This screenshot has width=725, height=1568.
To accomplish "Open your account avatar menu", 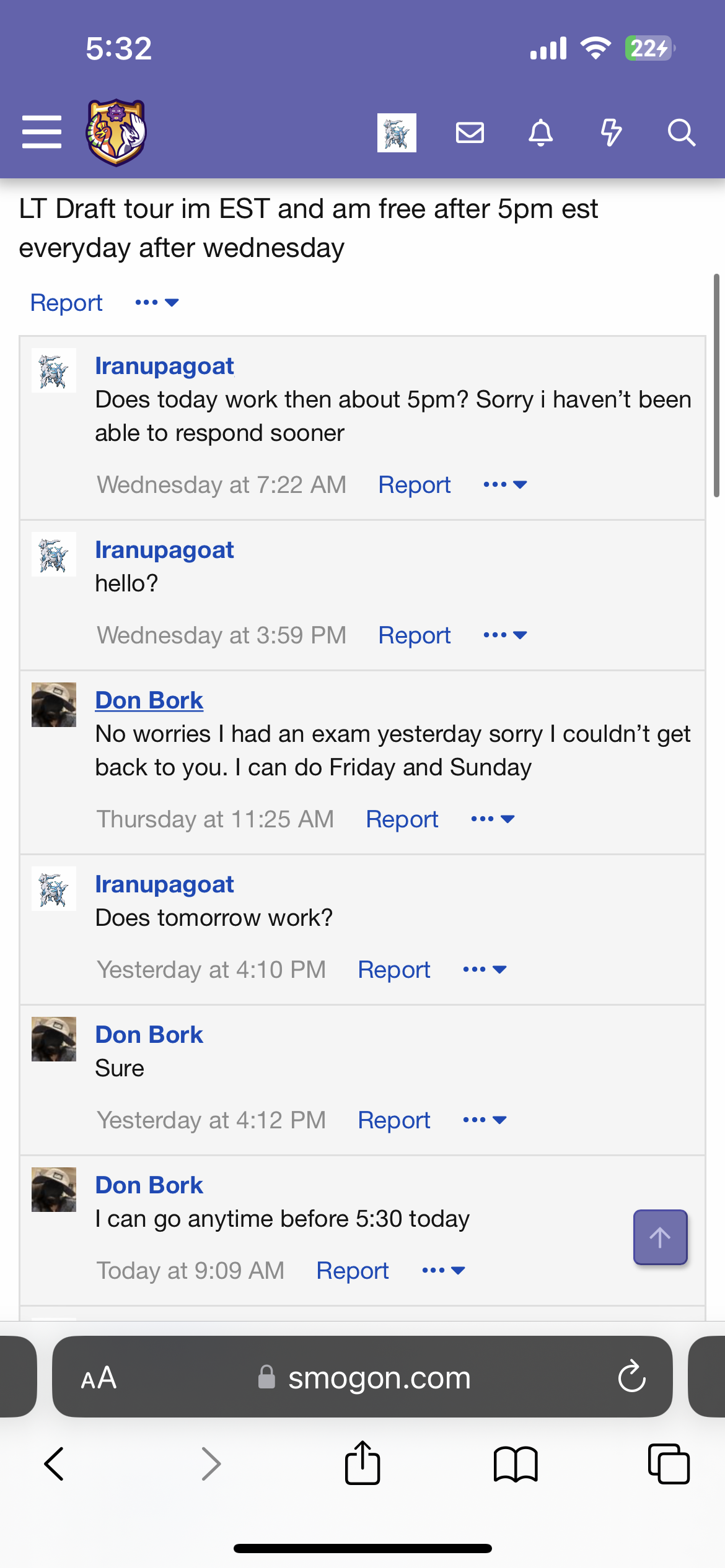I will [x=397, y=133].
